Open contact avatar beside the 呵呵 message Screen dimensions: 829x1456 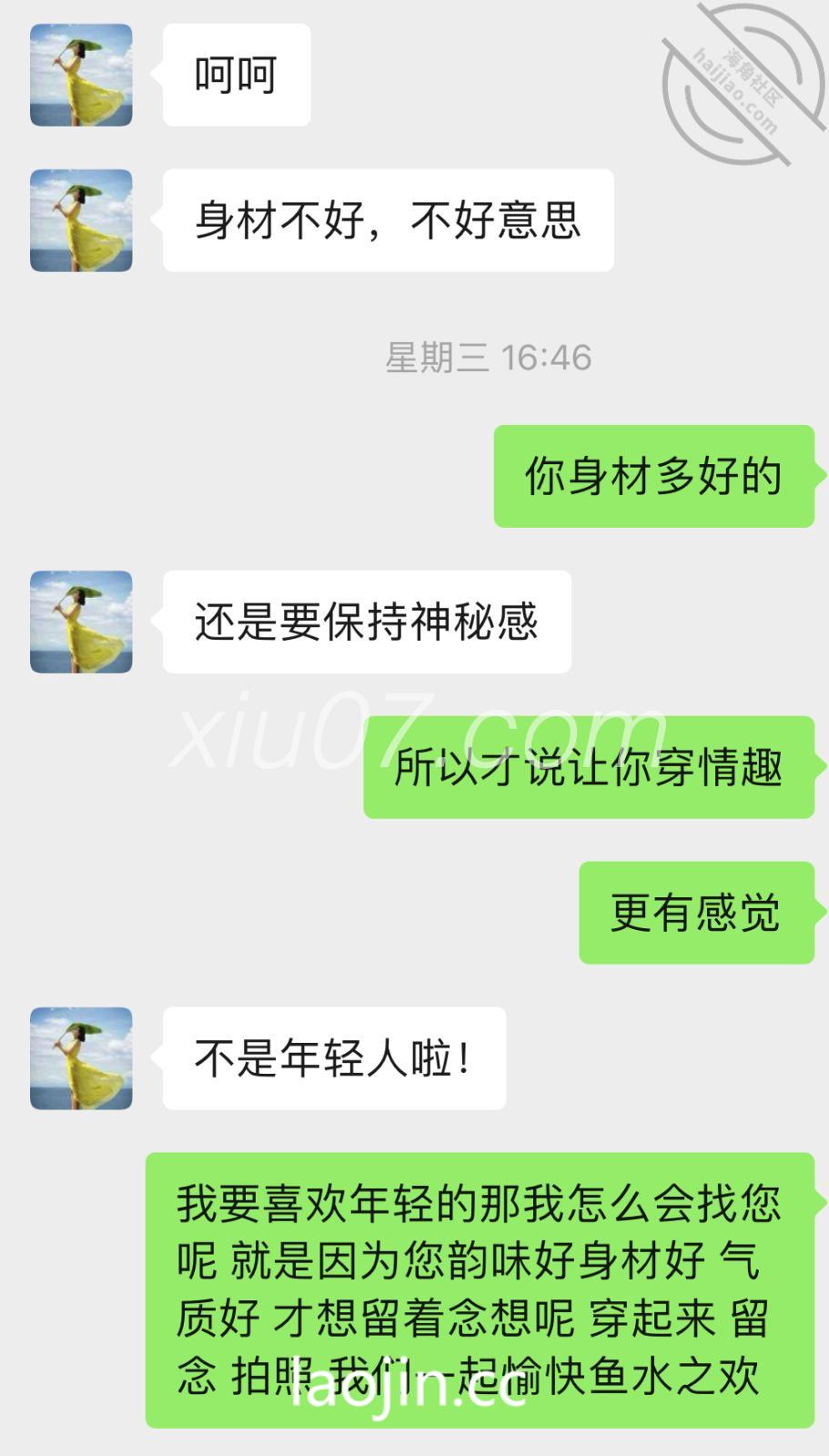pyautogui.click(x=81, y=75)
